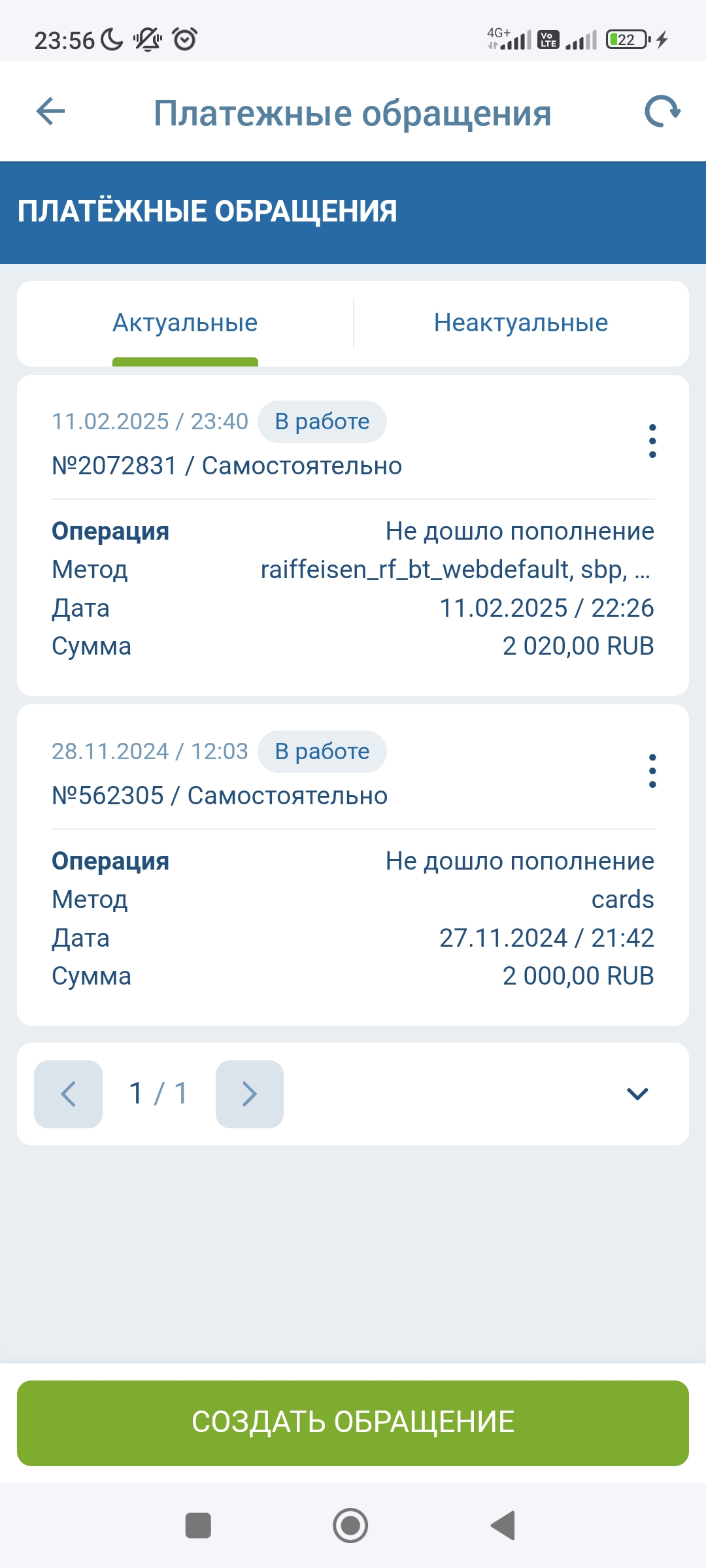
Task: Go to the next page of requests
Action: click(x=250, y=1094)
